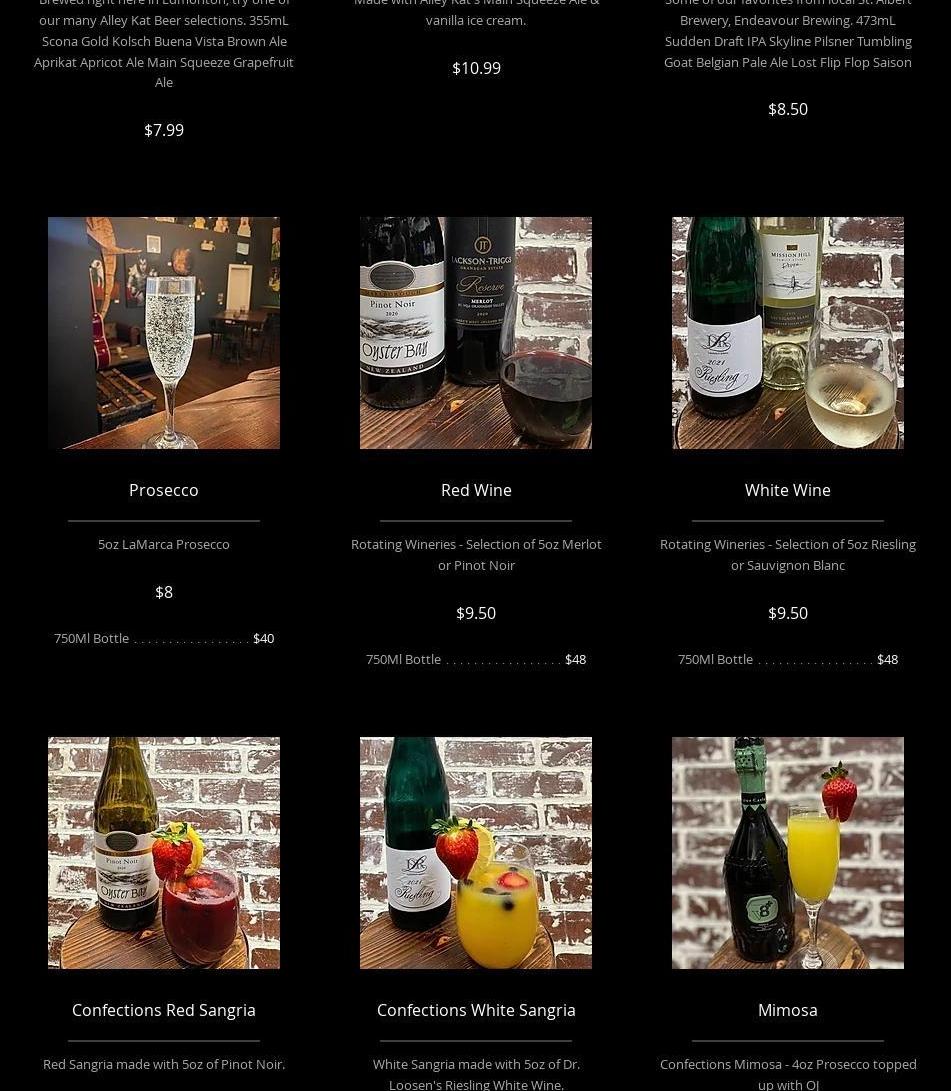Tap the Mimosa item photo
The width and height of the screenshot is (951, 1091).
[788, 853]
